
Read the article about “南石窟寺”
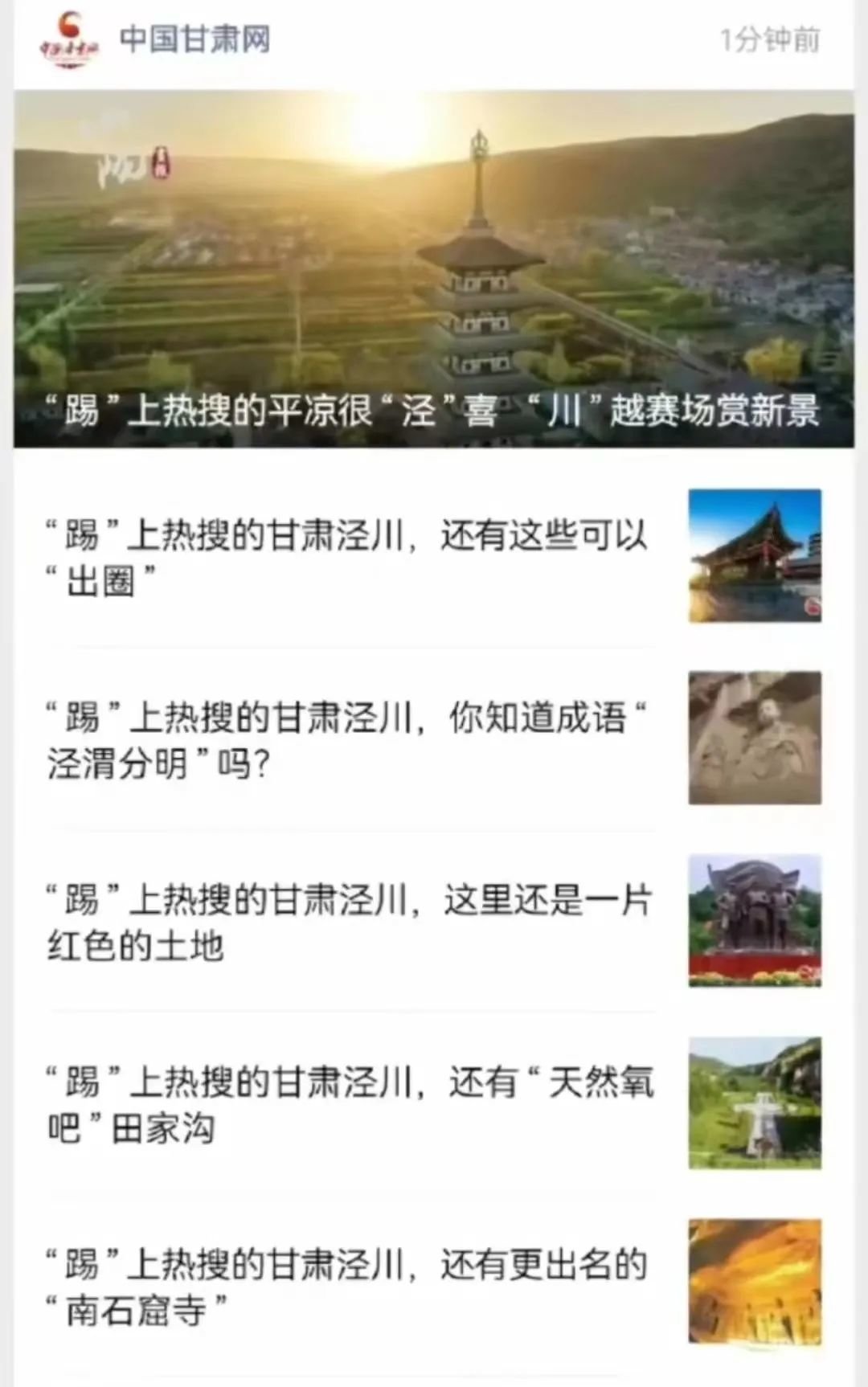(347, 1286)
